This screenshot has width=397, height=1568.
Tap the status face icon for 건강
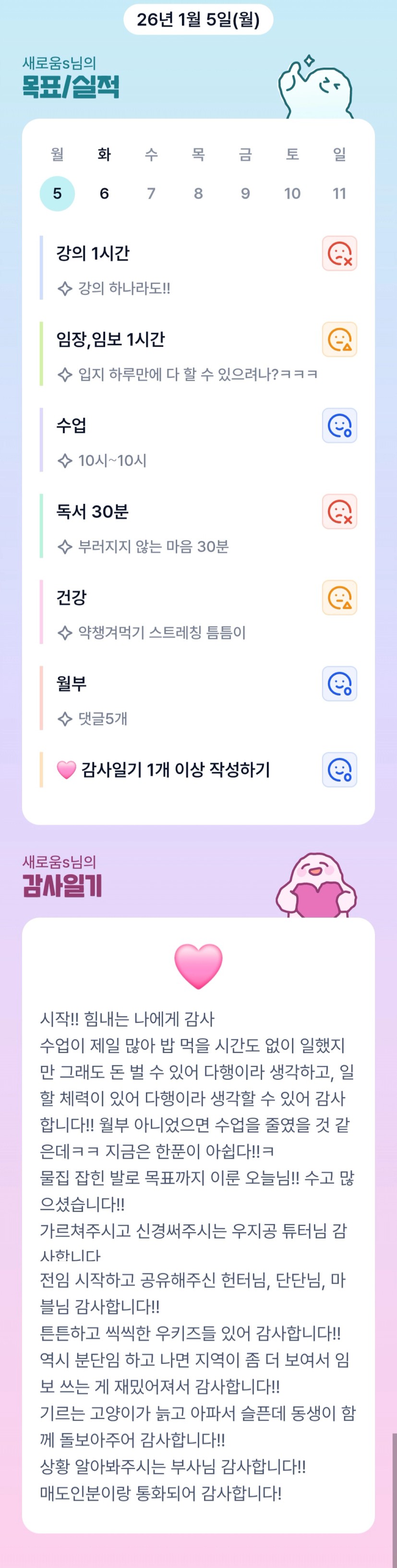339,598
